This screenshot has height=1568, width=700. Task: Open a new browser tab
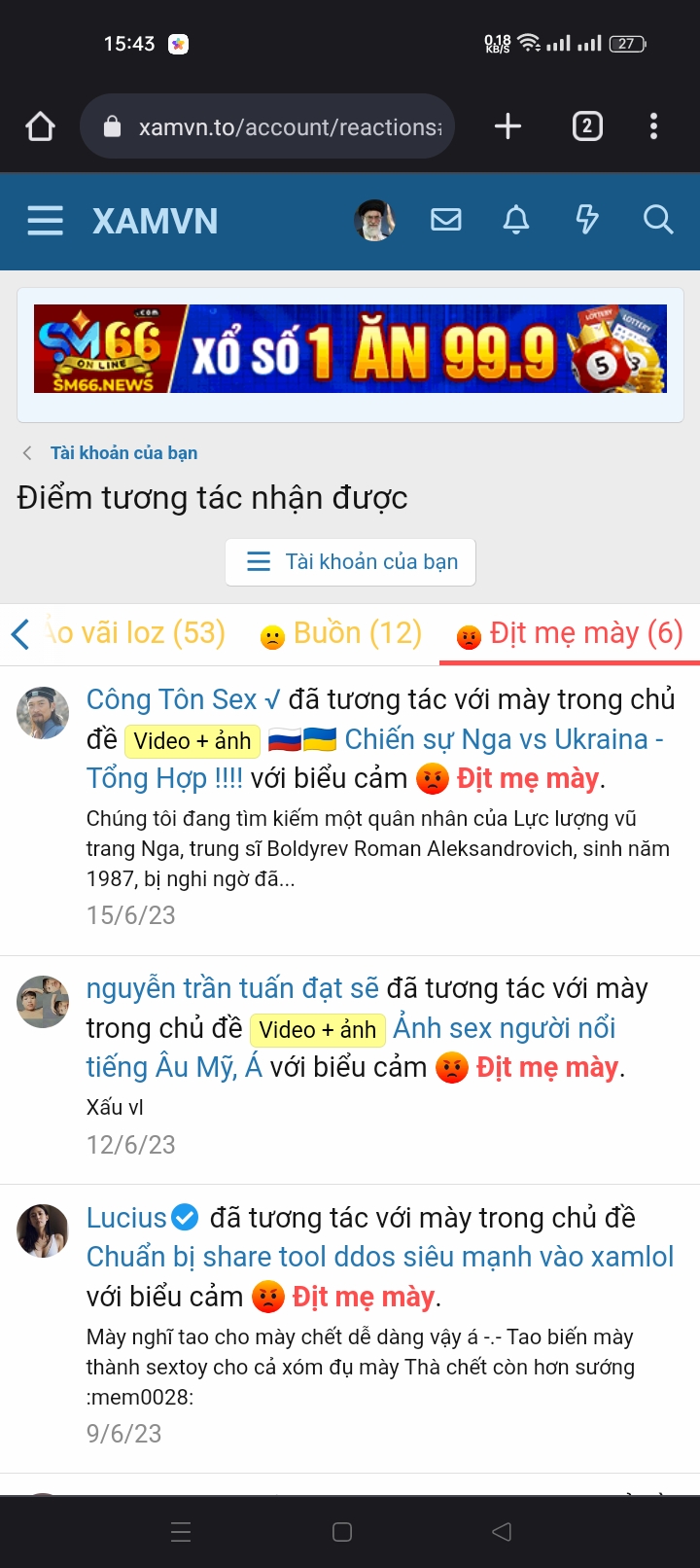click(507, 126)
